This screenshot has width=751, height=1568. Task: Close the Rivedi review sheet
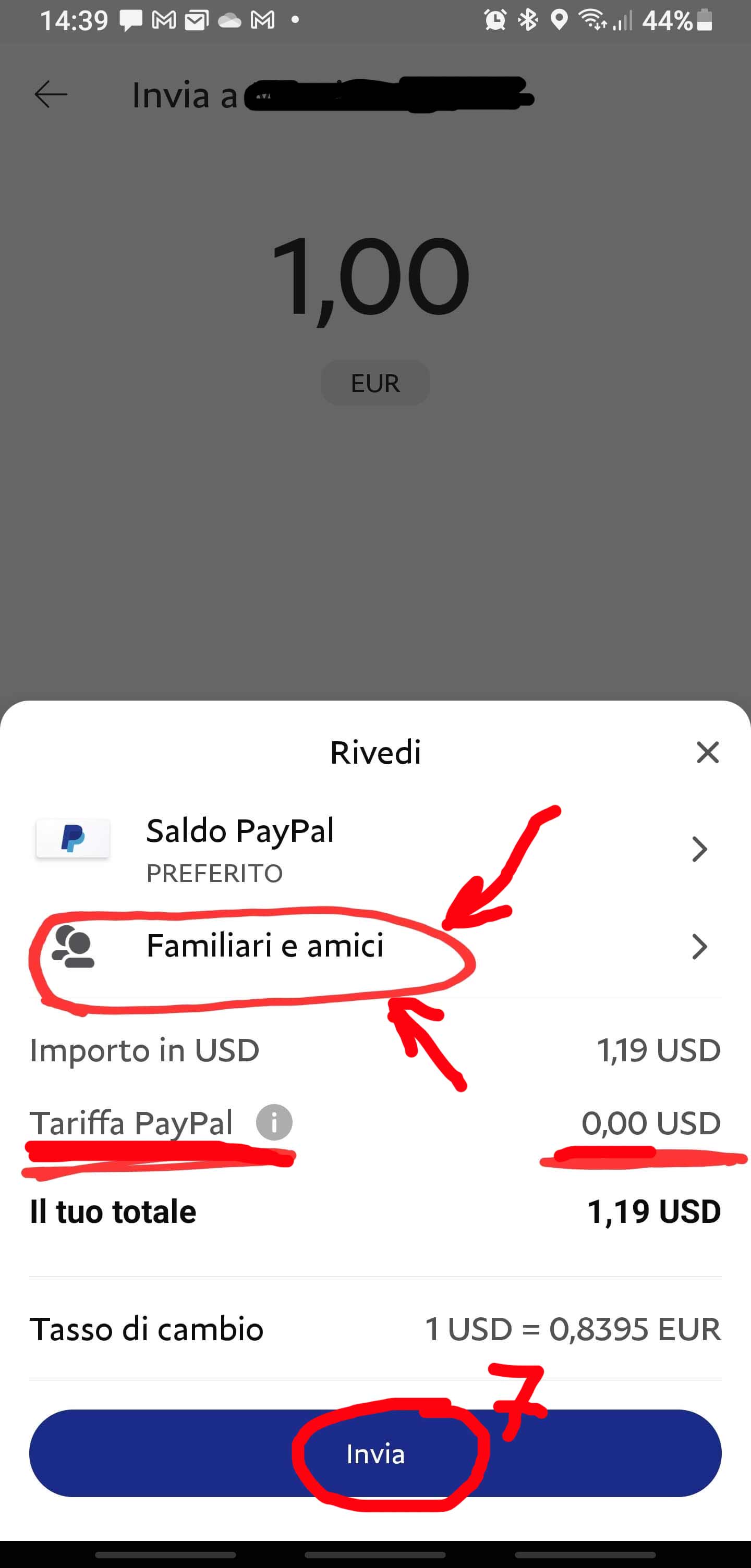click(707, 752)
